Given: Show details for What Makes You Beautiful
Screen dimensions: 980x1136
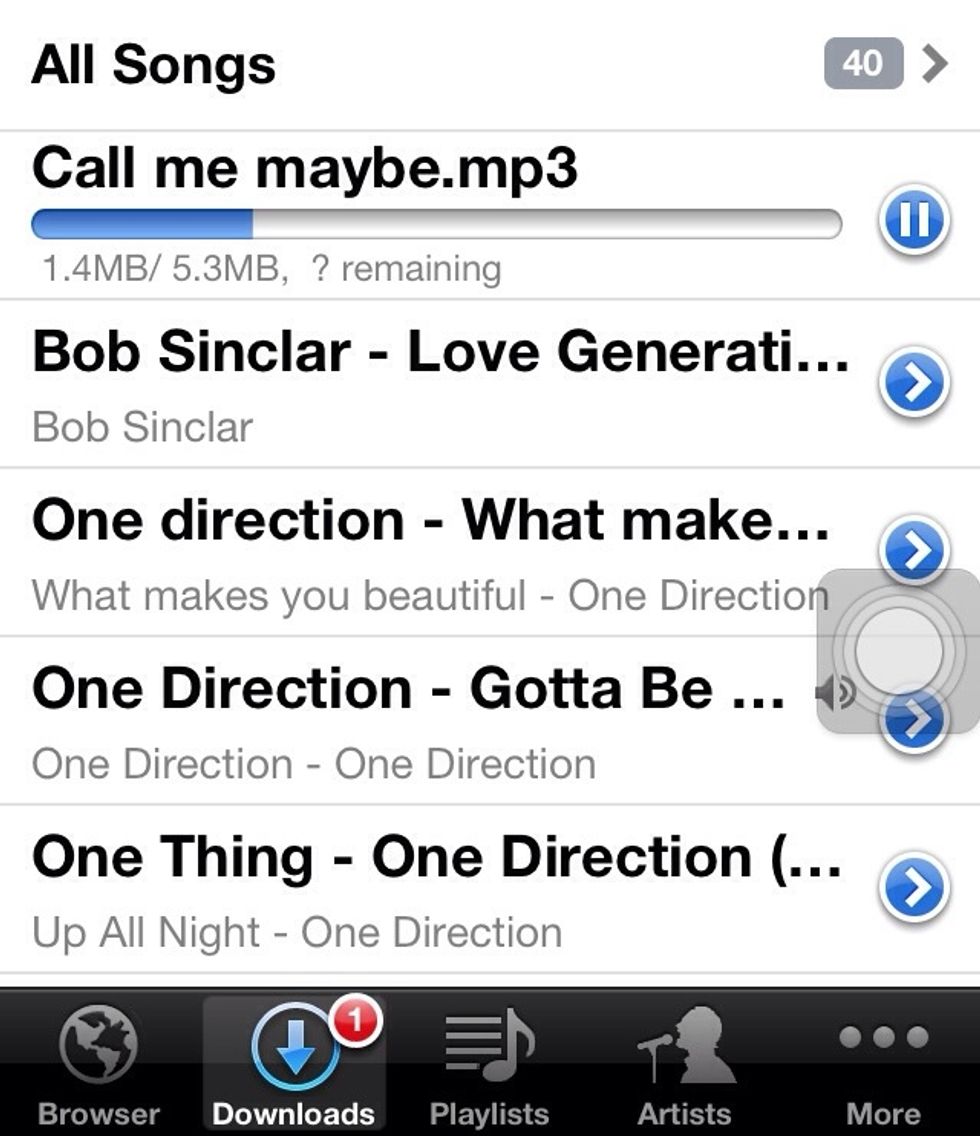Looking at the screenshot, I should (911, 549).
